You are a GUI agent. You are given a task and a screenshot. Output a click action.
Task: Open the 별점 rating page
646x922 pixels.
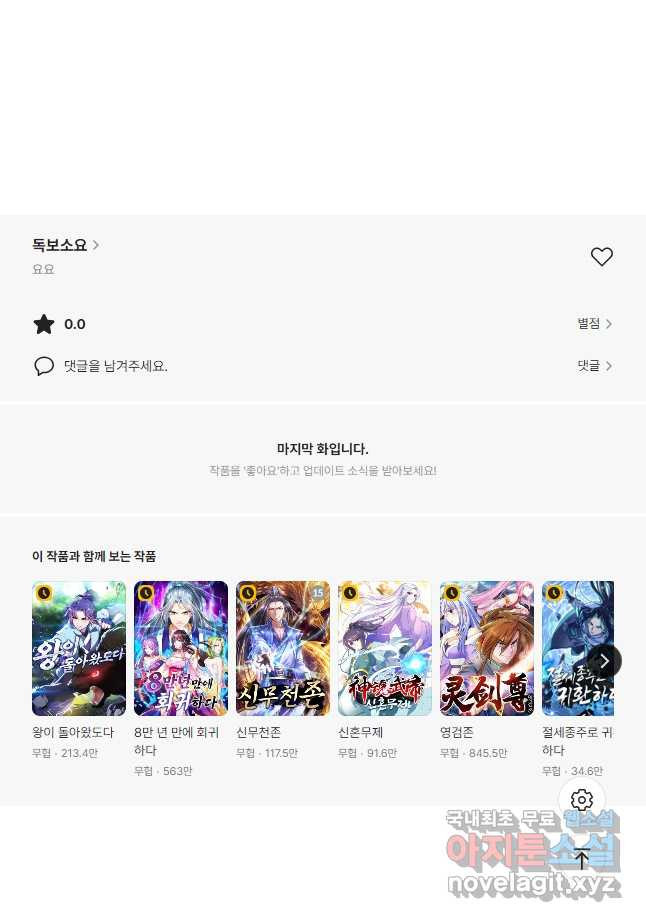pyautogui.click(x=594, y=324)
